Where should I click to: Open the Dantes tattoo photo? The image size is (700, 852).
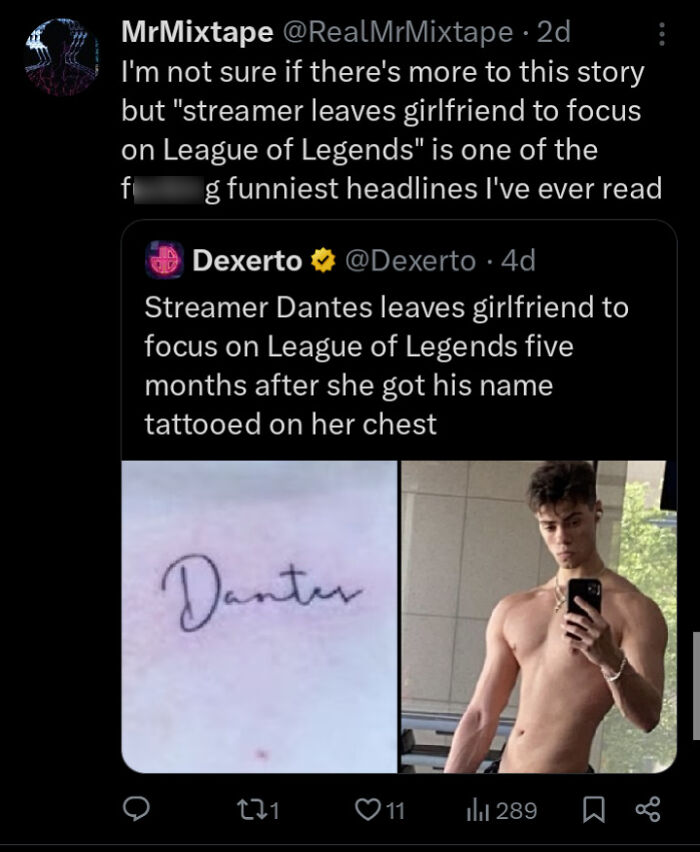260,615
